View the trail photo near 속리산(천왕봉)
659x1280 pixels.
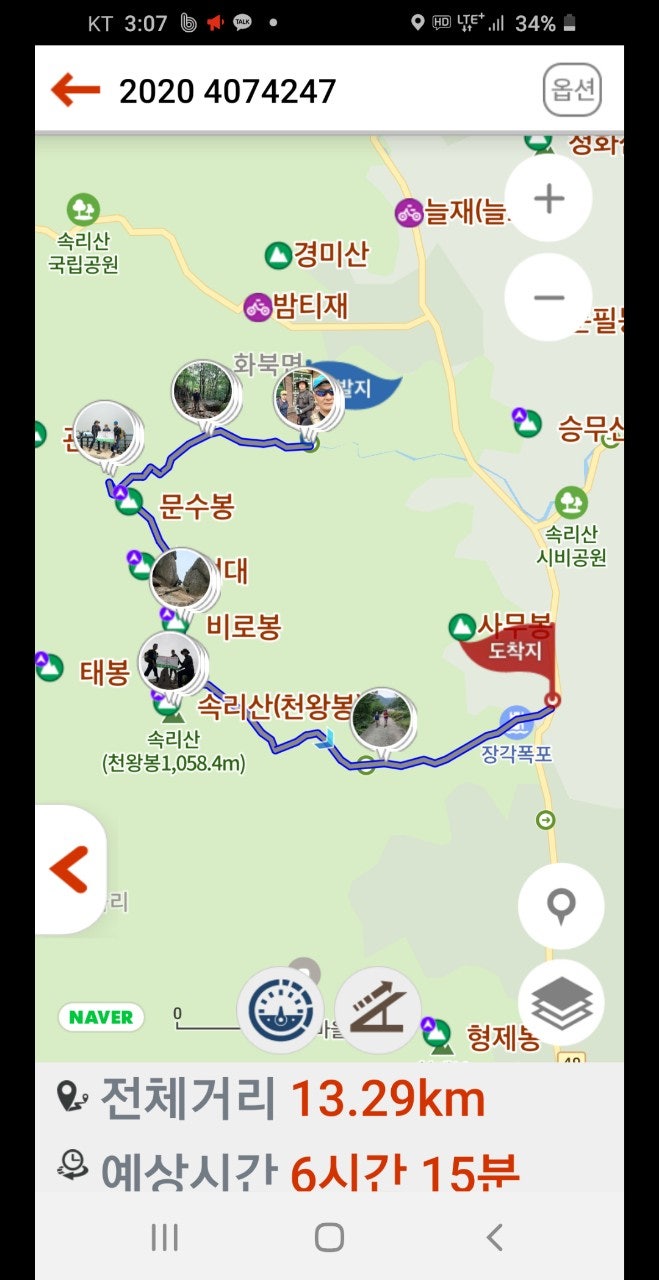pyautogui.click(x=382, y=717)
